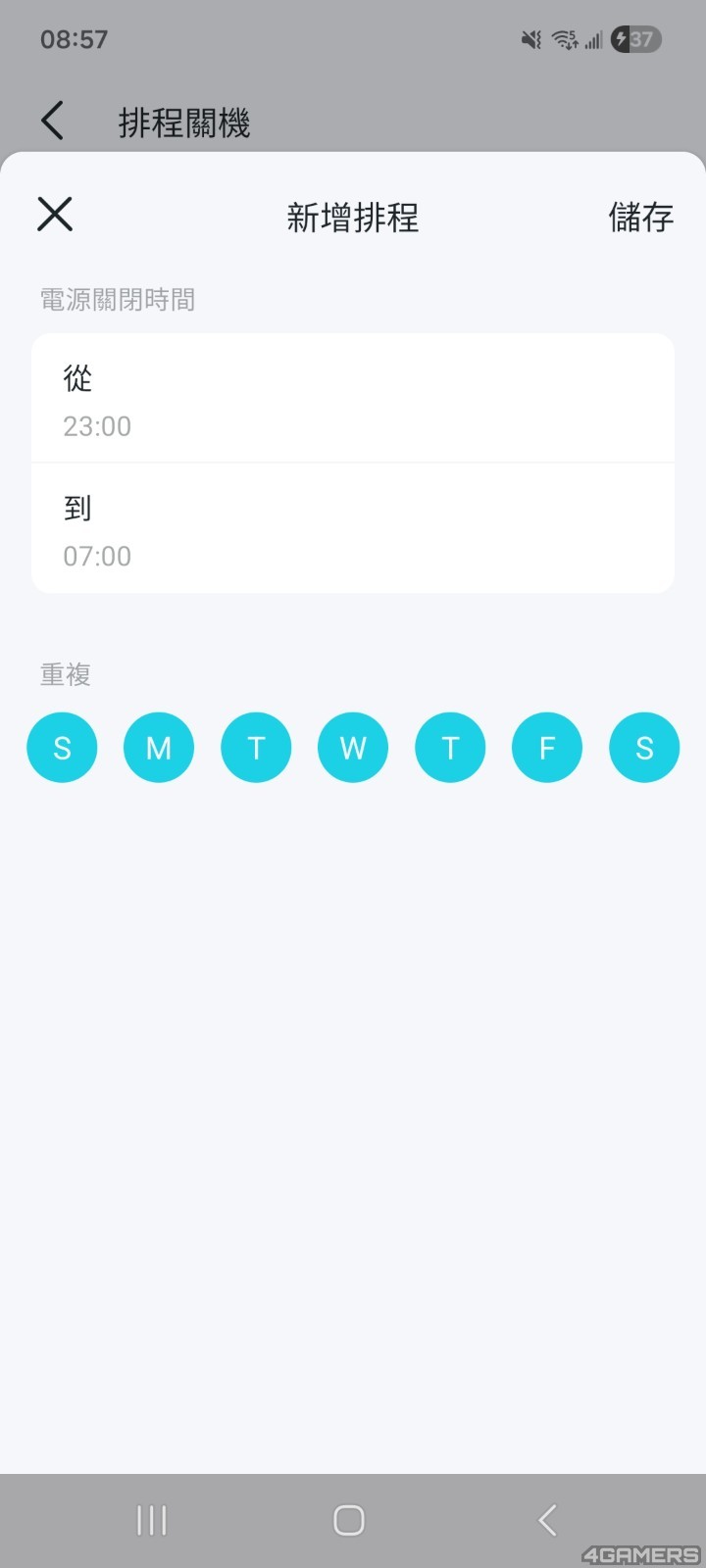Tap the 排程關機 header title
The height and width of the screenshot is (1568, 706).
[x=186, y=122]
